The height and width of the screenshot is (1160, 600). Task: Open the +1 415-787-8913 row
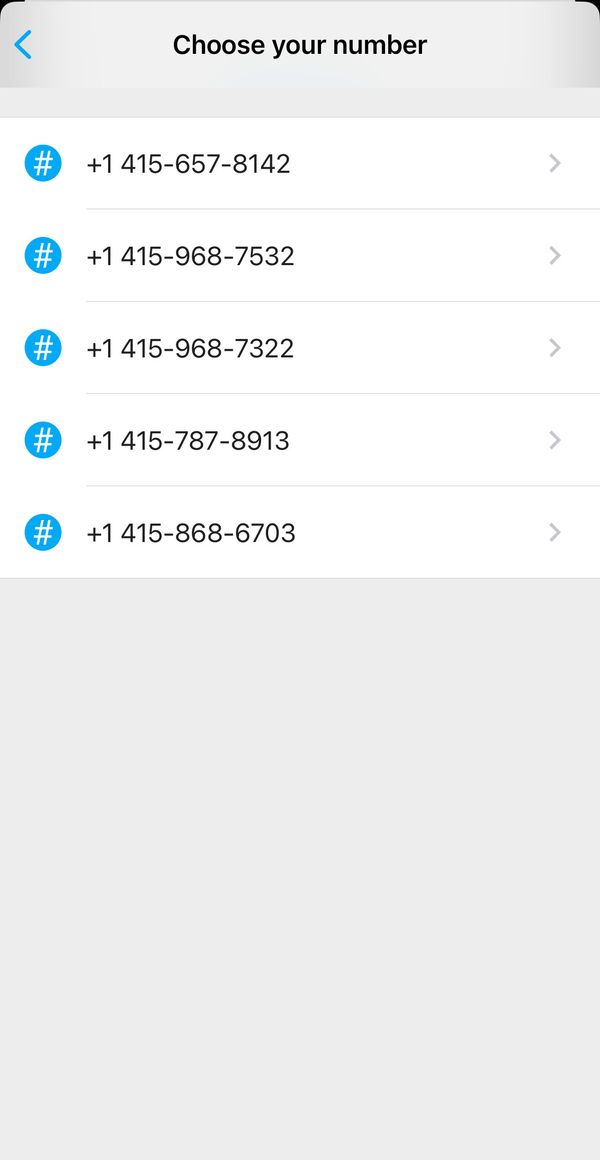300,441
